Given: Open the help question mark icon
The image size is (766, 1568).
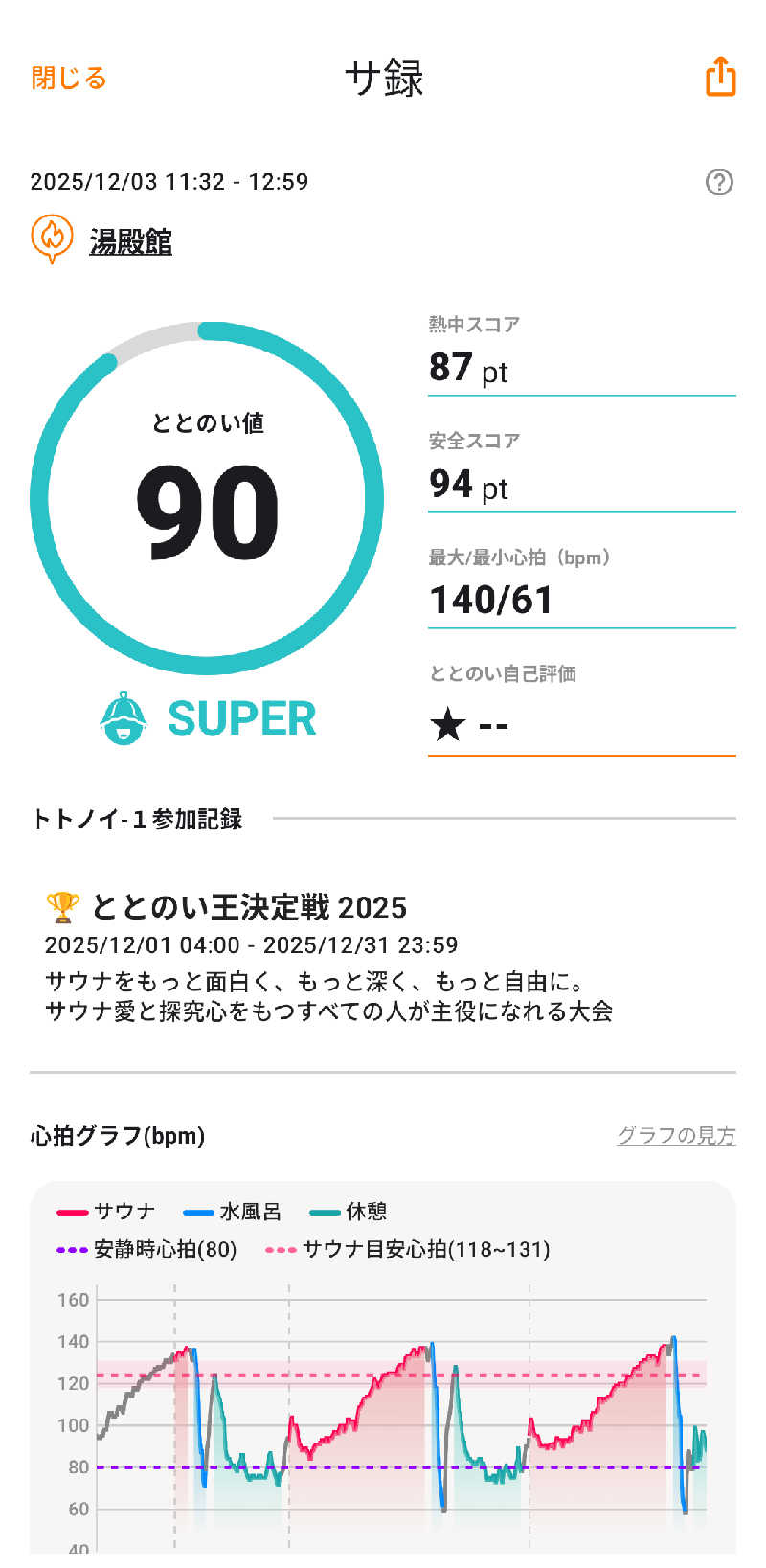Looking at the screenshot, I should click(x=718, y=182).
